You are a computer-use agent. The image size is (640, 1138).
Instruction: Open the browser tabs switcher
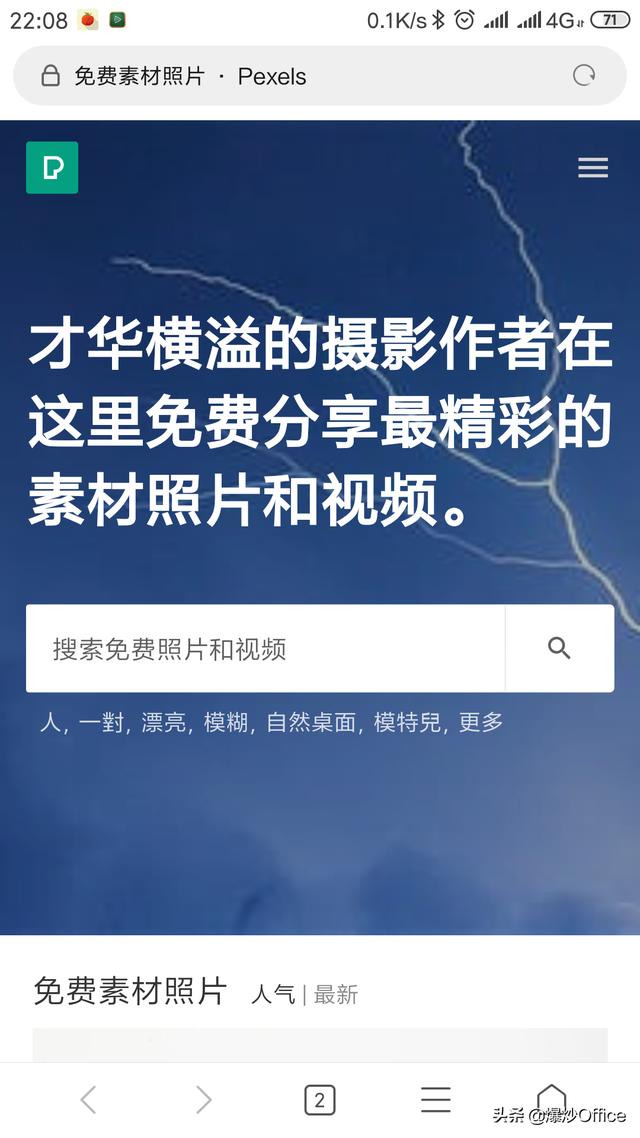[319, 1100]
